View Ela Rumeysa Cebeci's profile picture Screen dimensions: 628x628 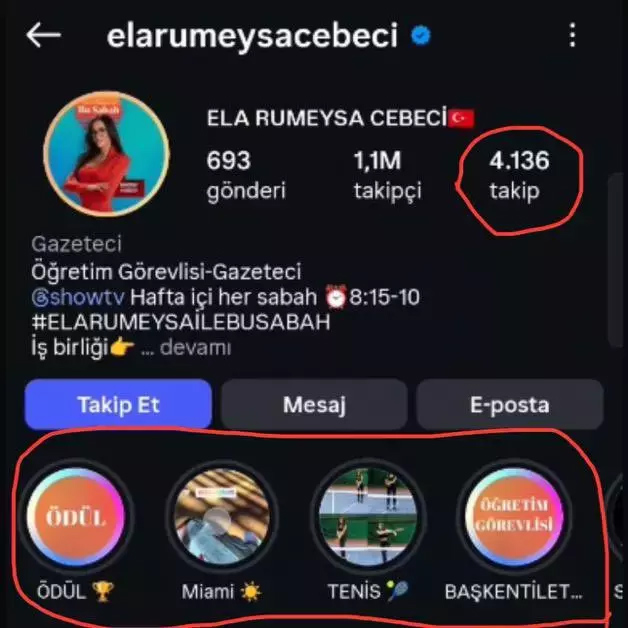pyautogui.click(x=98, y=165)
